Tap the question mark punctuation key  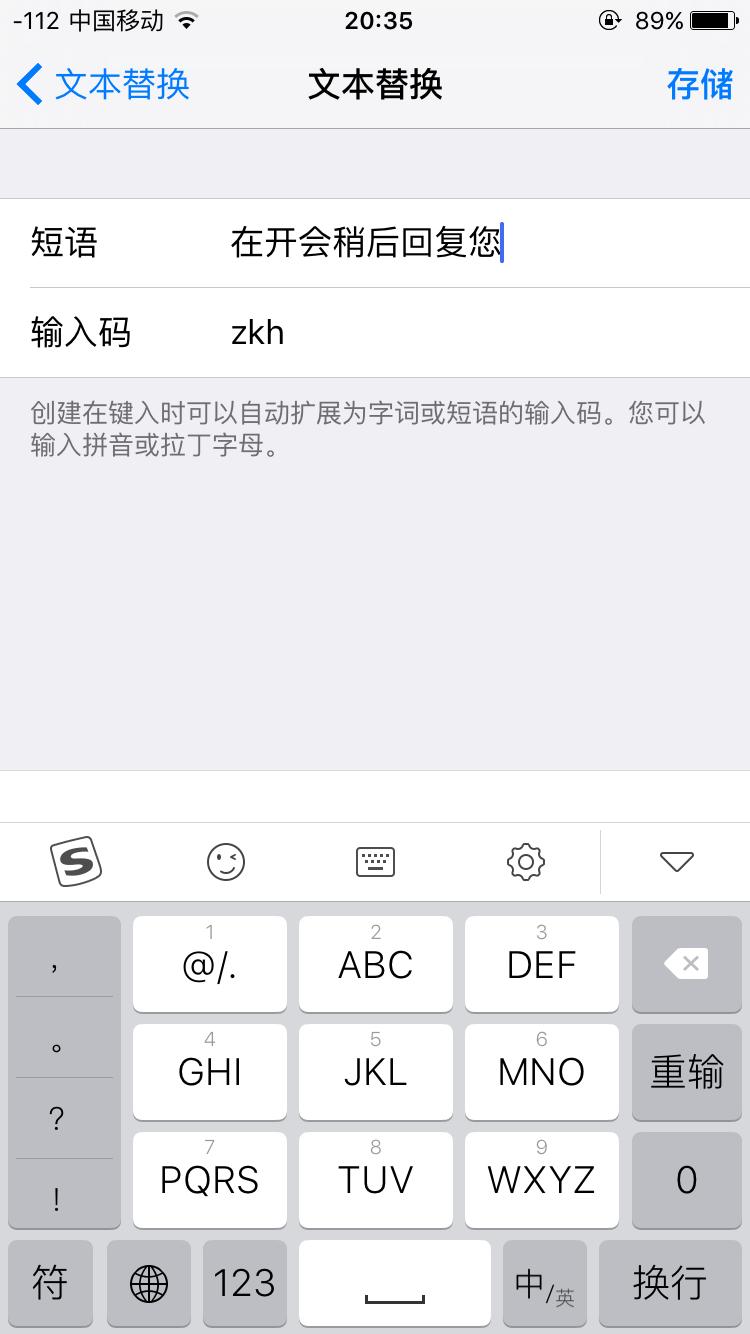pyautogui.click(x=55, y=1119)
